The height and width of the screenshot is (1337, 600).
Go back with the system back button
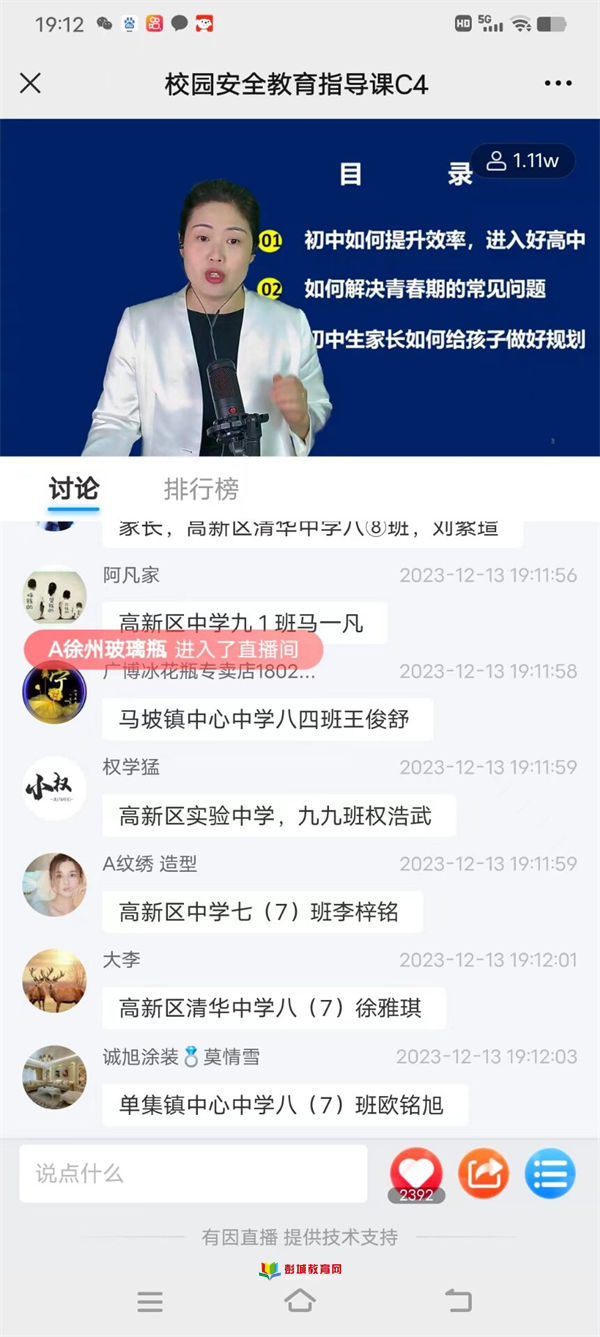pos(458,1301)
